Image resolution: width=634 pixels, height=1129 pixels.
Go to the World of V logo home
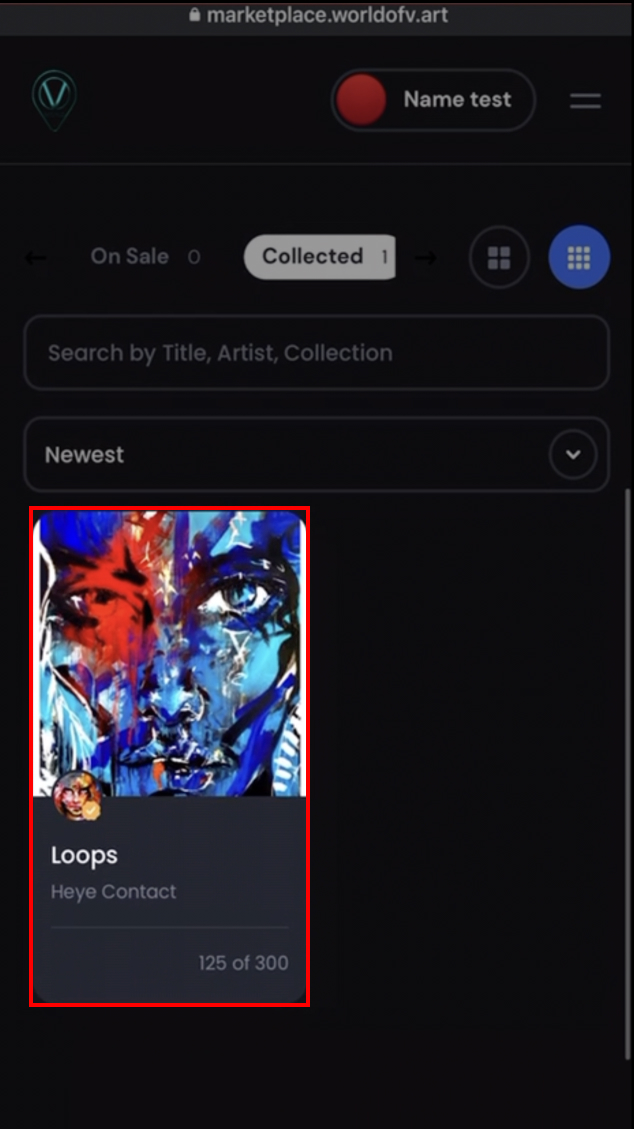point(54,99)
